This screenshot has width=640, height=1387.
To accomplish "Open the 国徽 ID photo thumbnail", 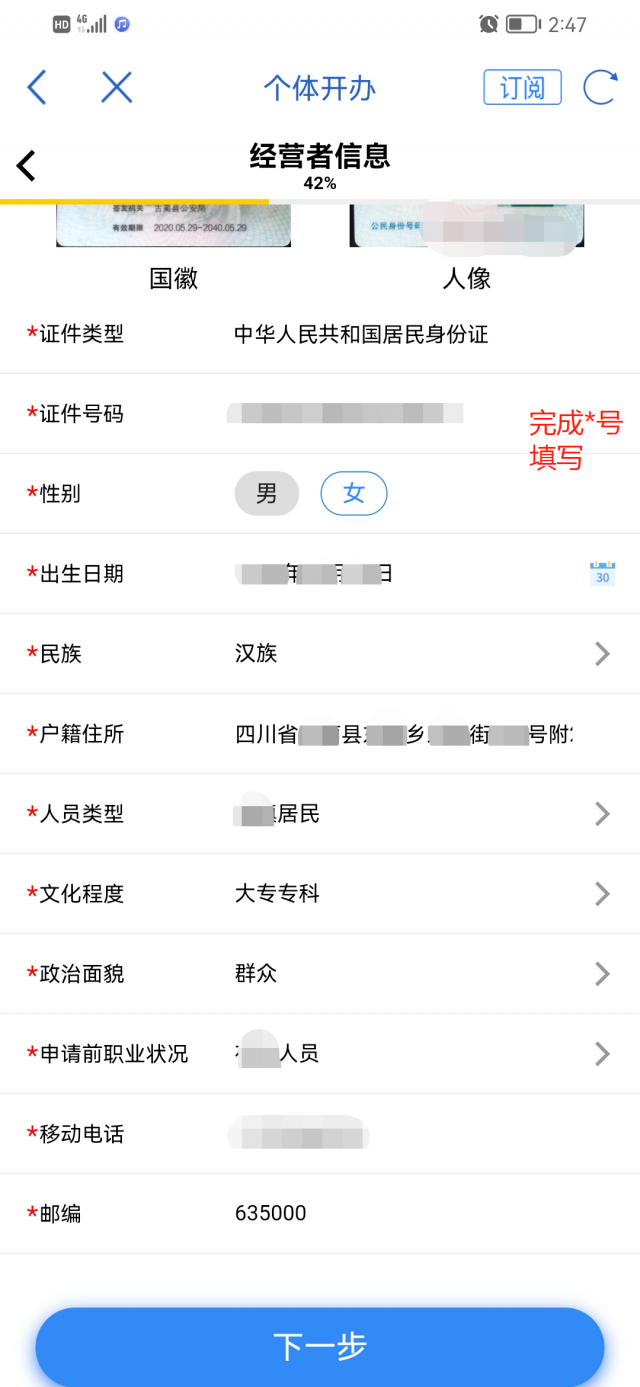I will (173, 227).
